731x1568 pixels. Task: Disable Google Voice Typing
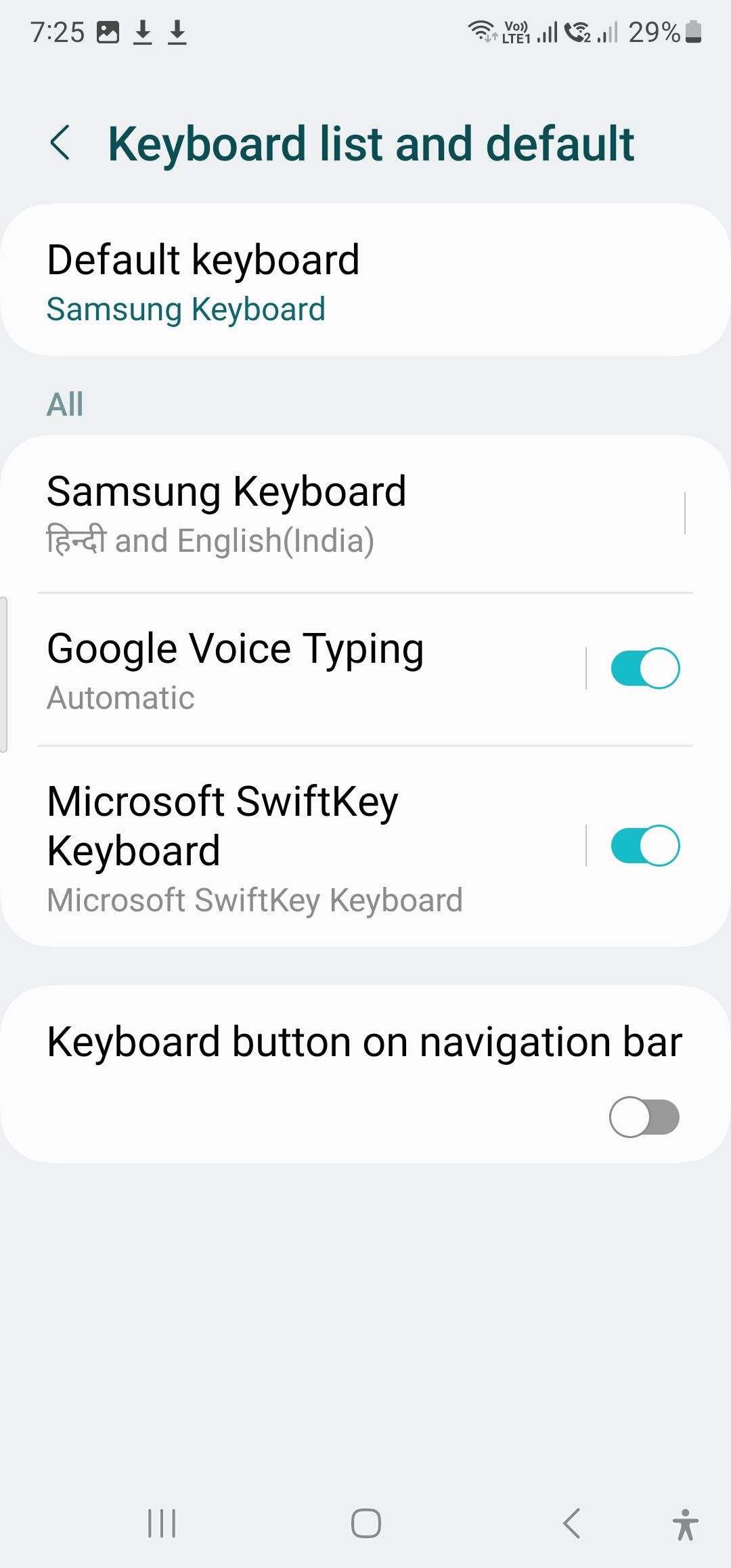click(x=644, y=668)
